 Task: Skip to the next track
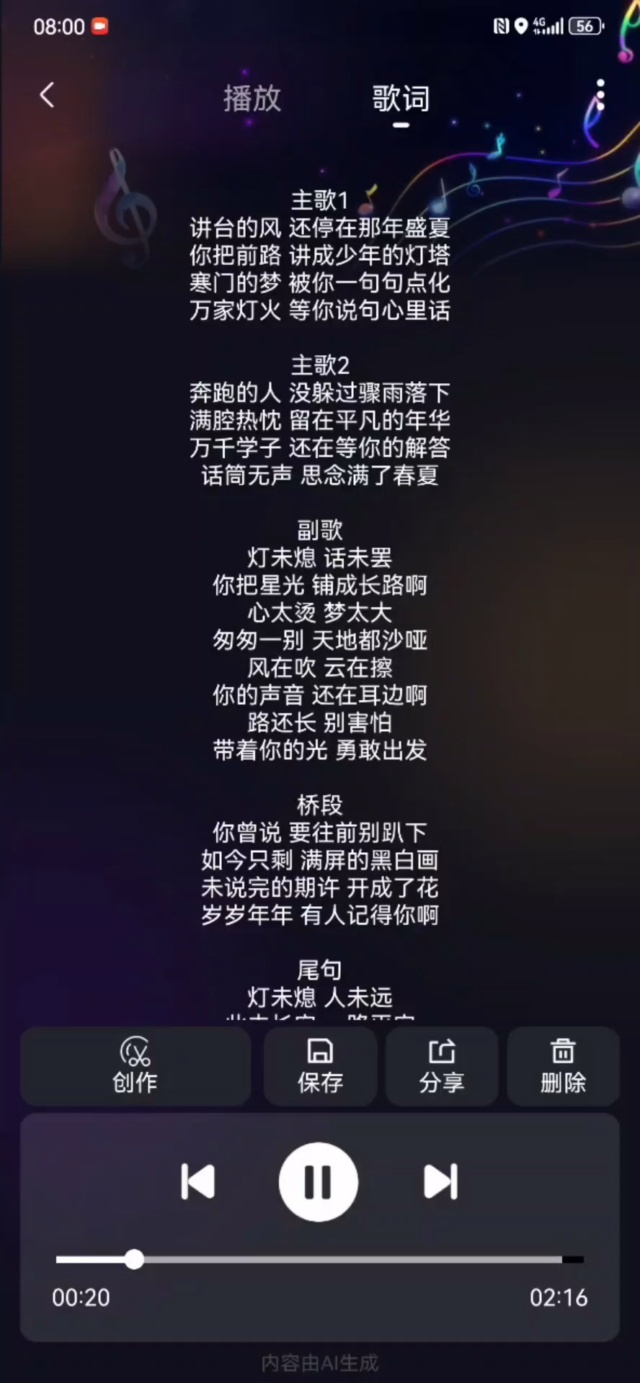(440, 1181)
